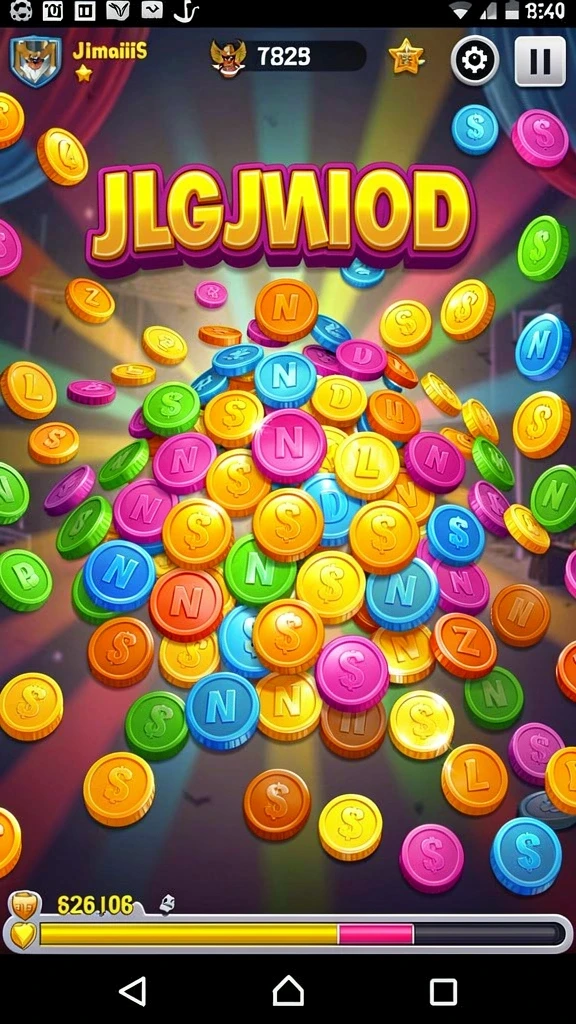Open the settings gear
This screenshot has width=576, height=1024.
point(475,61)
